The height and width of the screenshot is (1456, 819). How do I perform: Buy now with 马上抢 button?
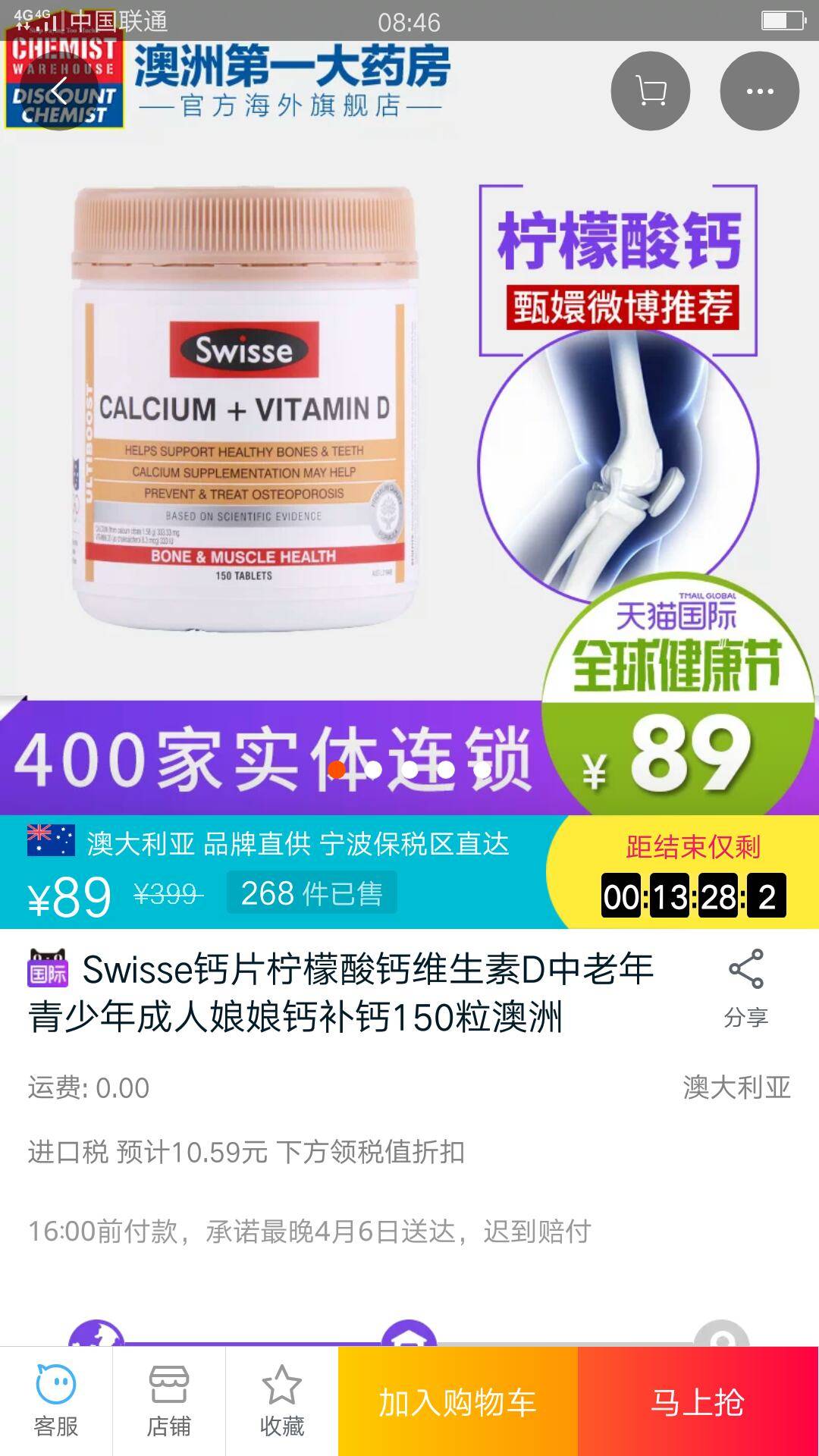698,1401
